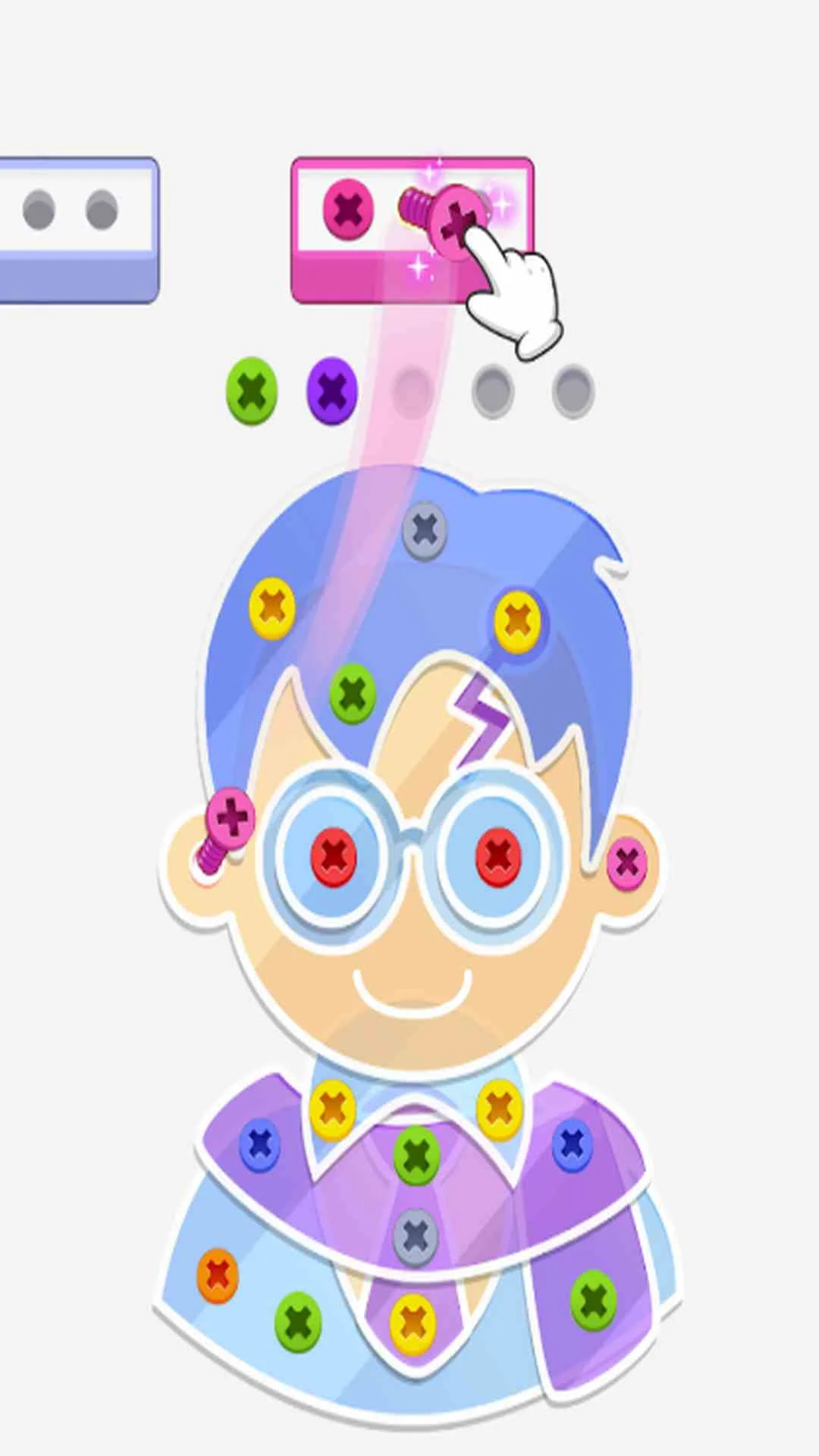Unscrew the green screw on the hair fringe
The image size is (819, 1456).
(352, 693)
